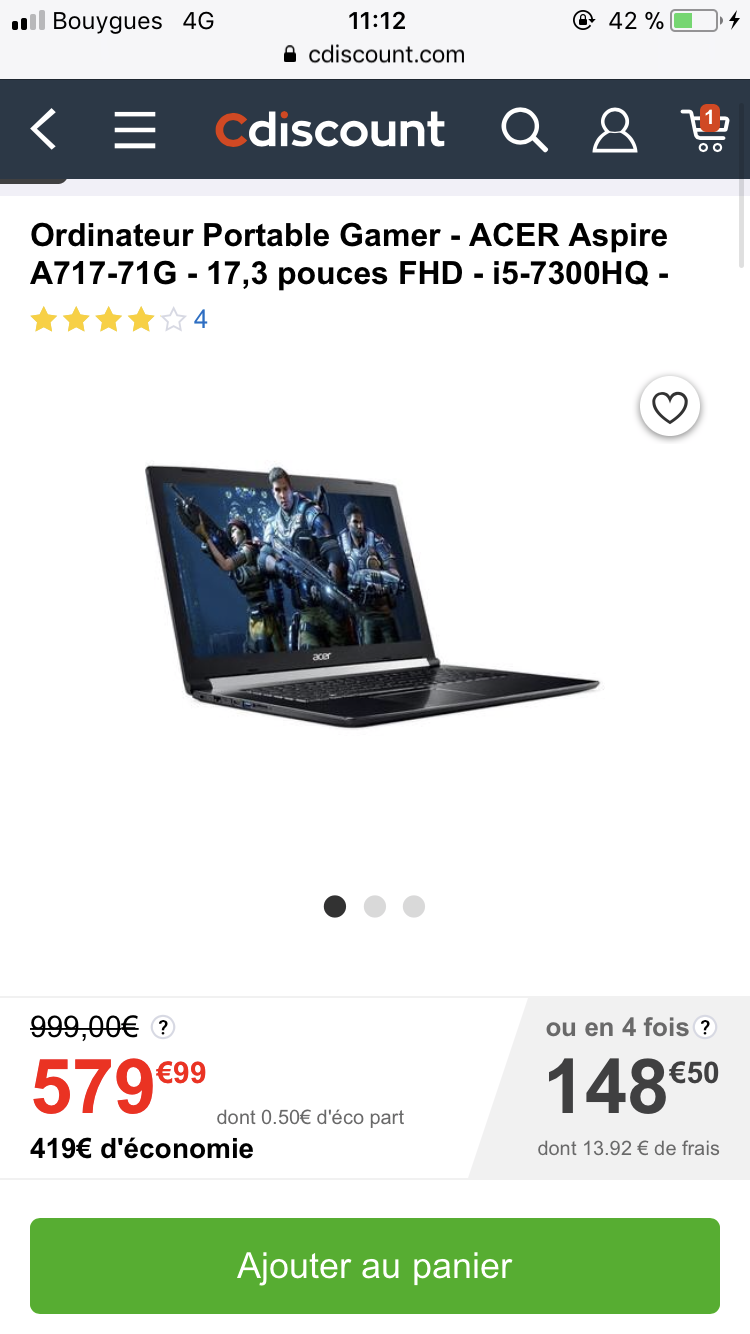Show the second product photo dot
Image resolution: width=750 pixels, height=1334 pixels.
(x=375, y=906)
